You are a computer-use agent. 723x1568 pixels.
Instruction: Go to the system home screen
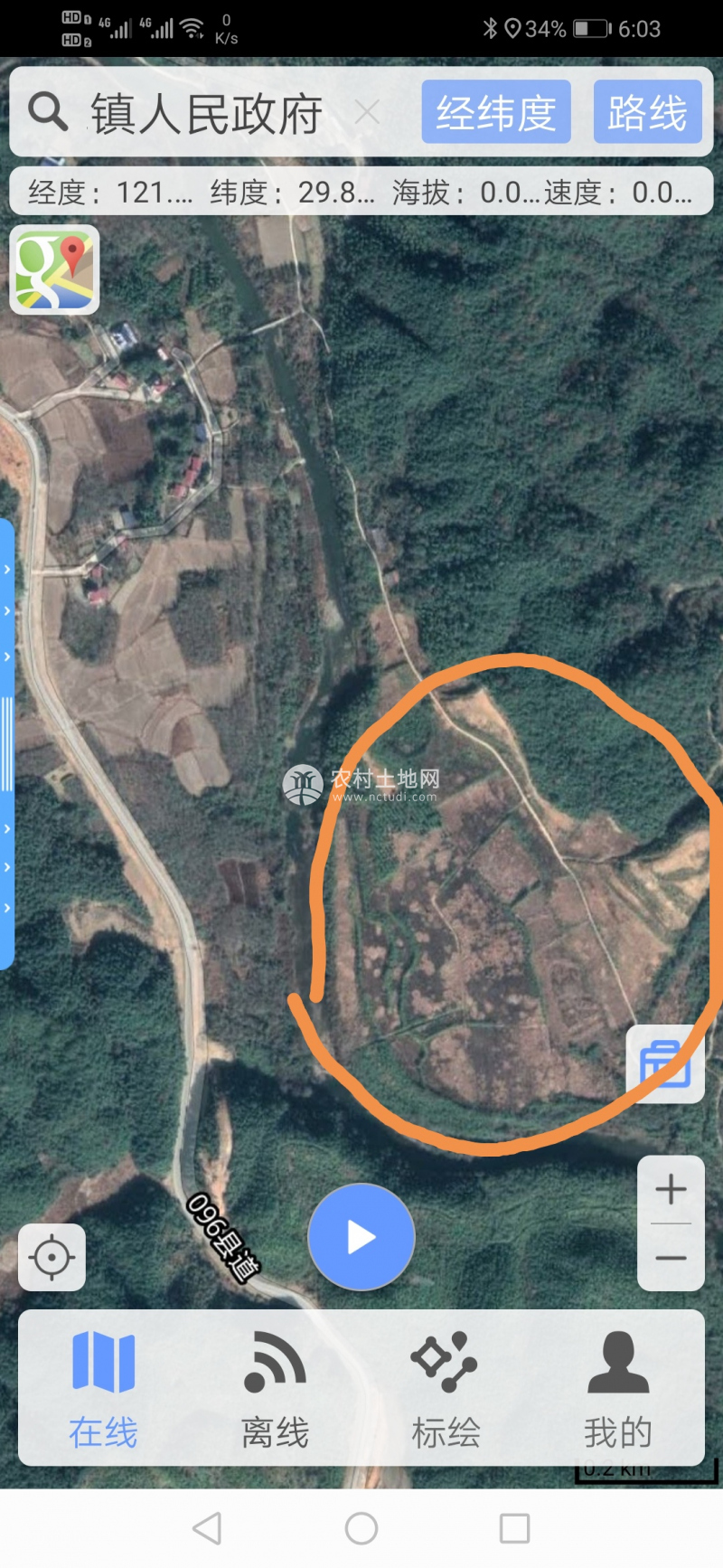click(361, 1528)
